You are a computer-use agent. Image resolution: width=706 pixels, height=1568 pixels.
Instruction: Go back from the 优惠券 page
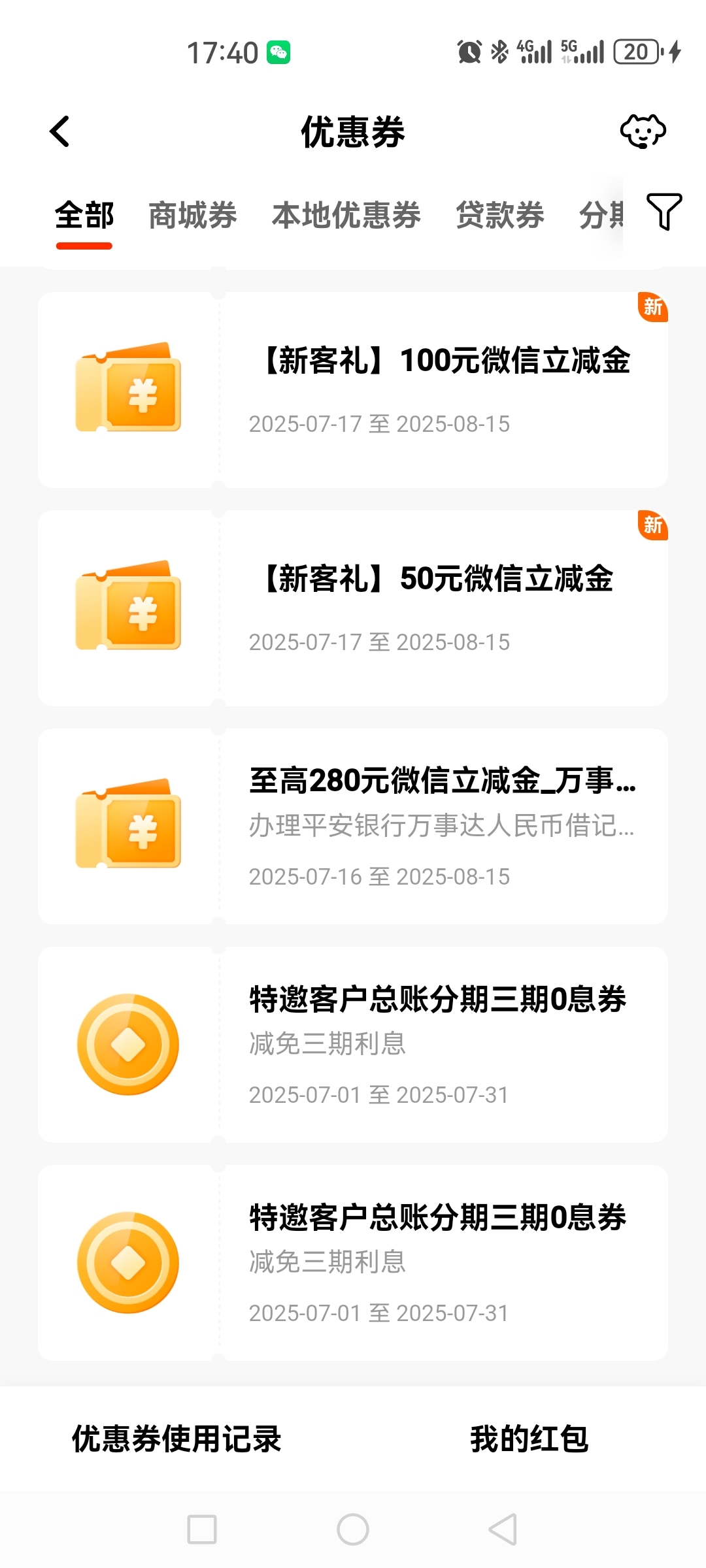coord(59,131)
